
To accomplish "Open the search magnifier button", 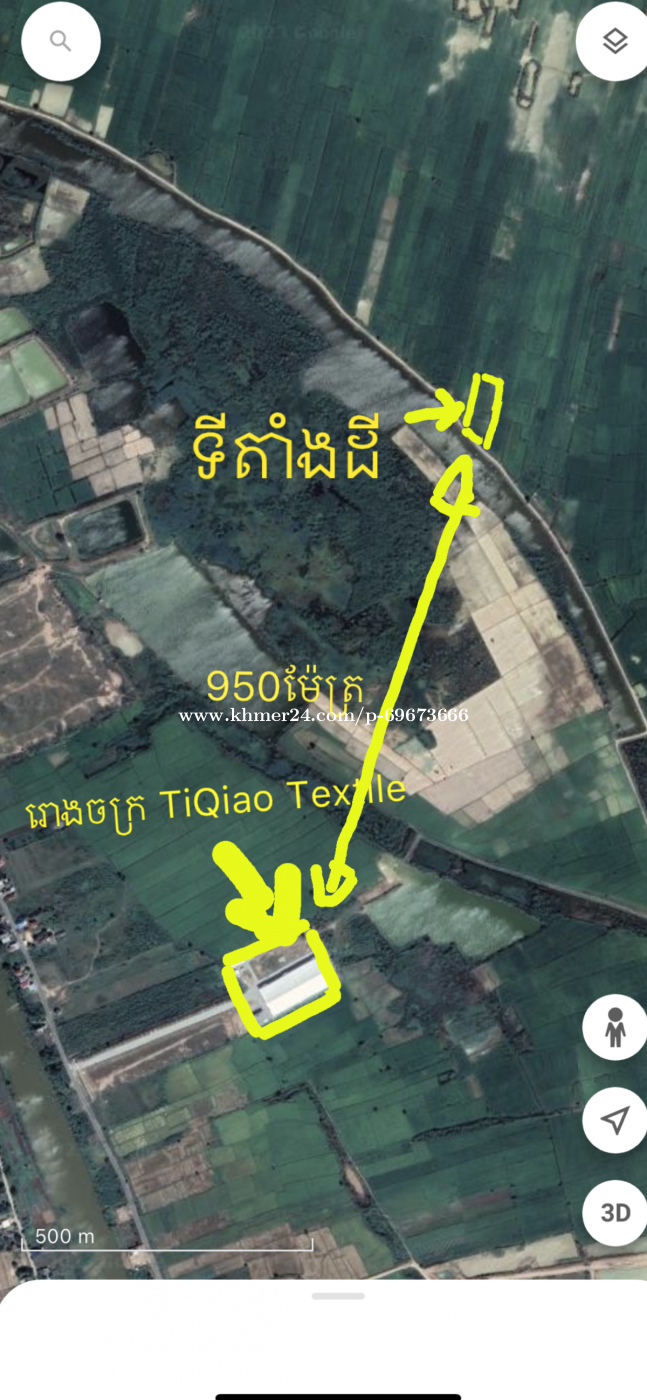I will tap(61, 41).
